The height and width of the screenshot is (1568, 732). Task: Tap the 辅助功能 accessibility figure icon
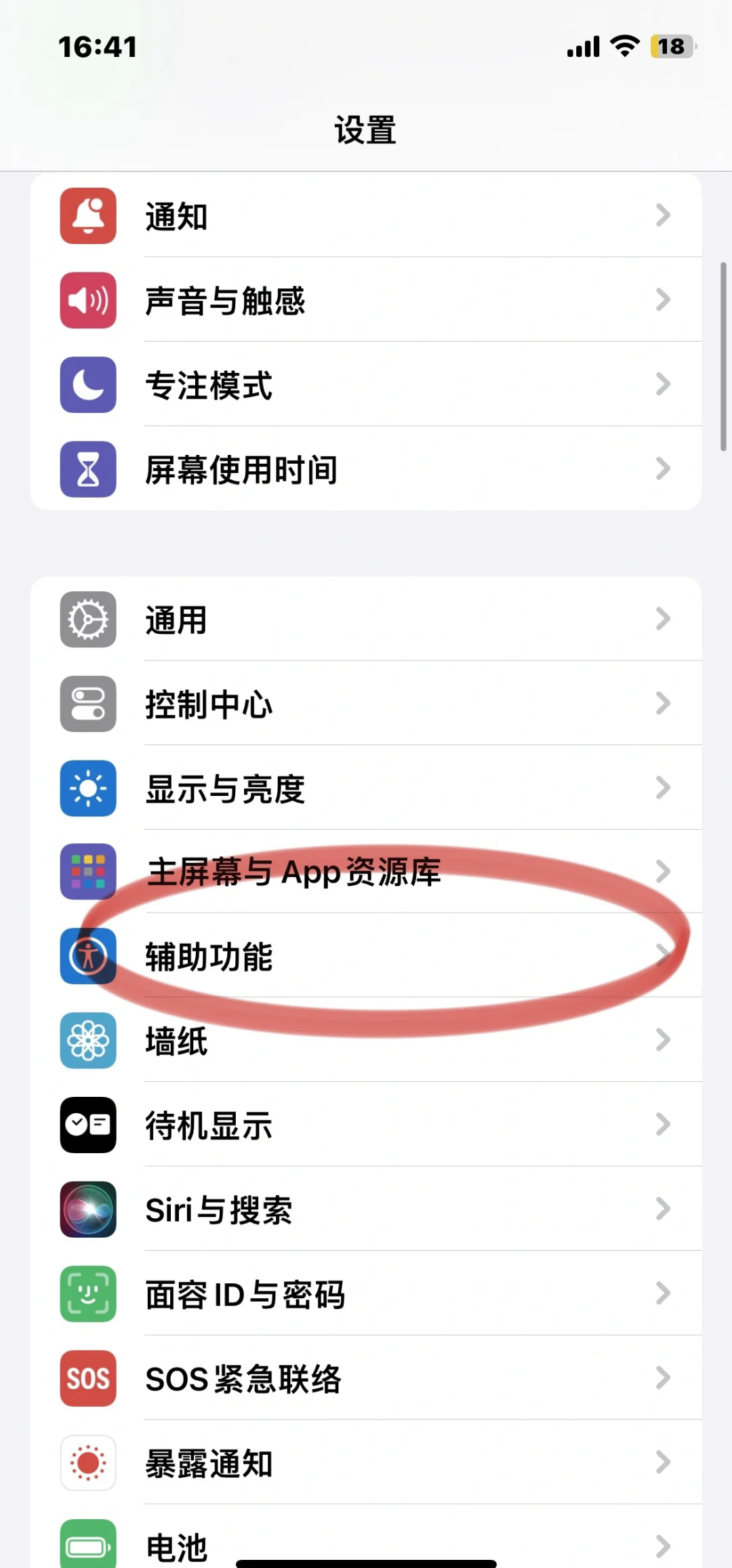pyautogui.click(x=87, y=957)
